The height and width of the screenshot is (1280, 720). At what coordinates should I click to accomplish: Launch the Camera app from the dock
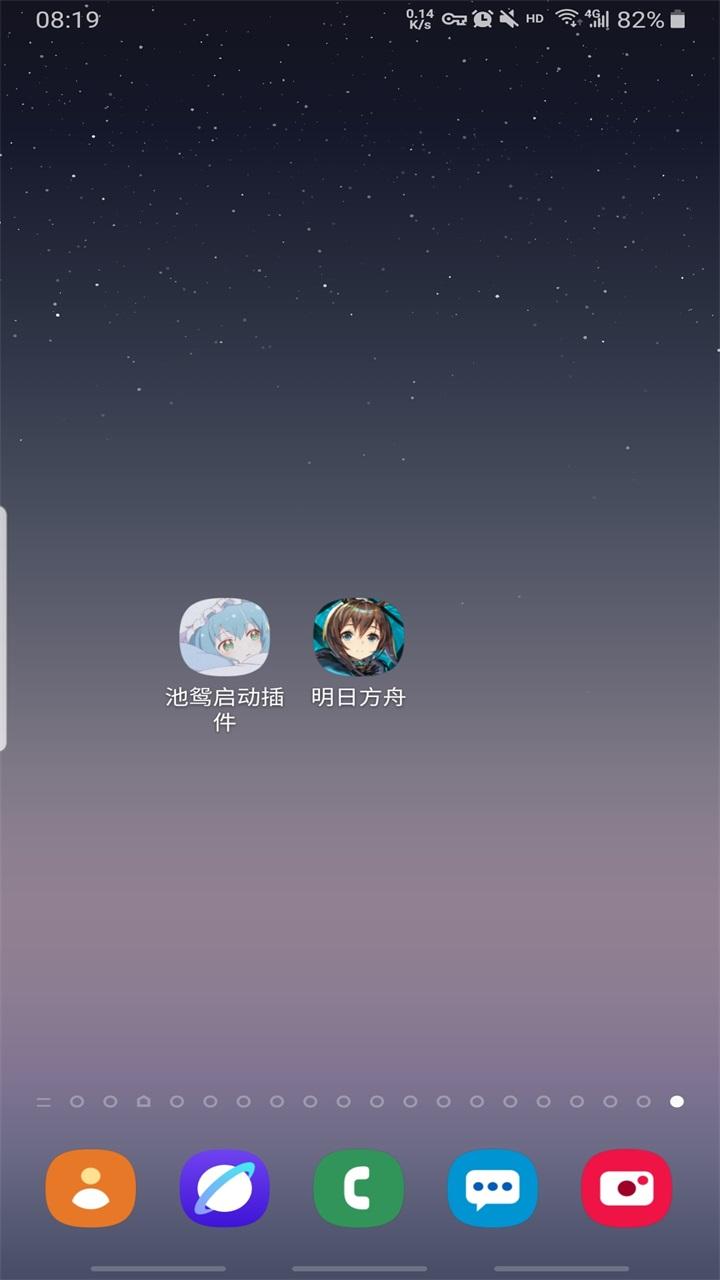(626, 1188)
